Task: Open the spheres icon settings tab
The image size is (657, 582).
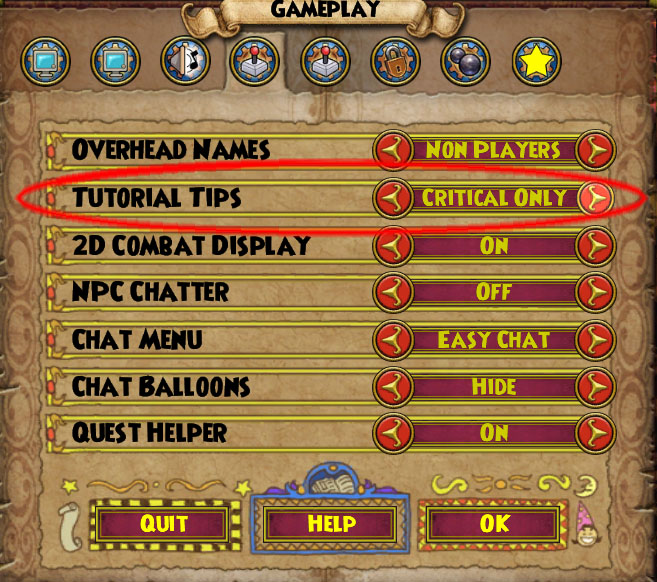Action: (466, 63)
